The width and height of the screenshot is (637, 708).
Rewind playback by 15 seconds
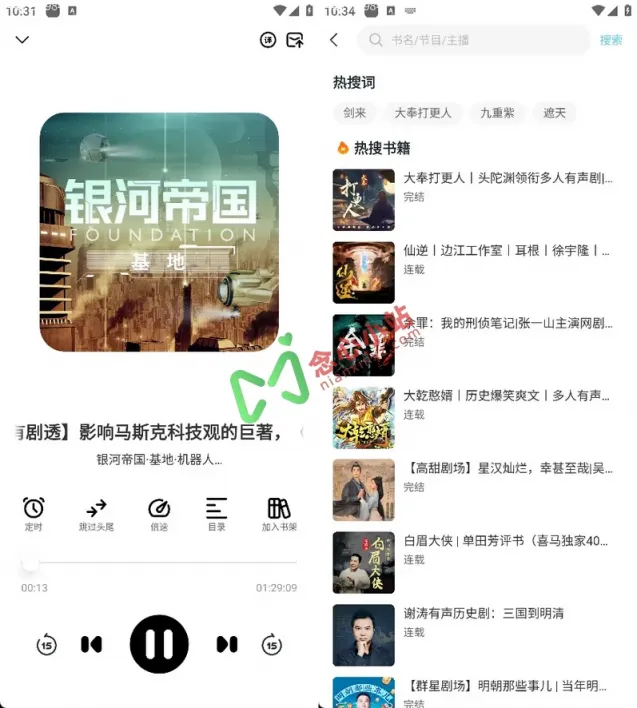(46, 645)
